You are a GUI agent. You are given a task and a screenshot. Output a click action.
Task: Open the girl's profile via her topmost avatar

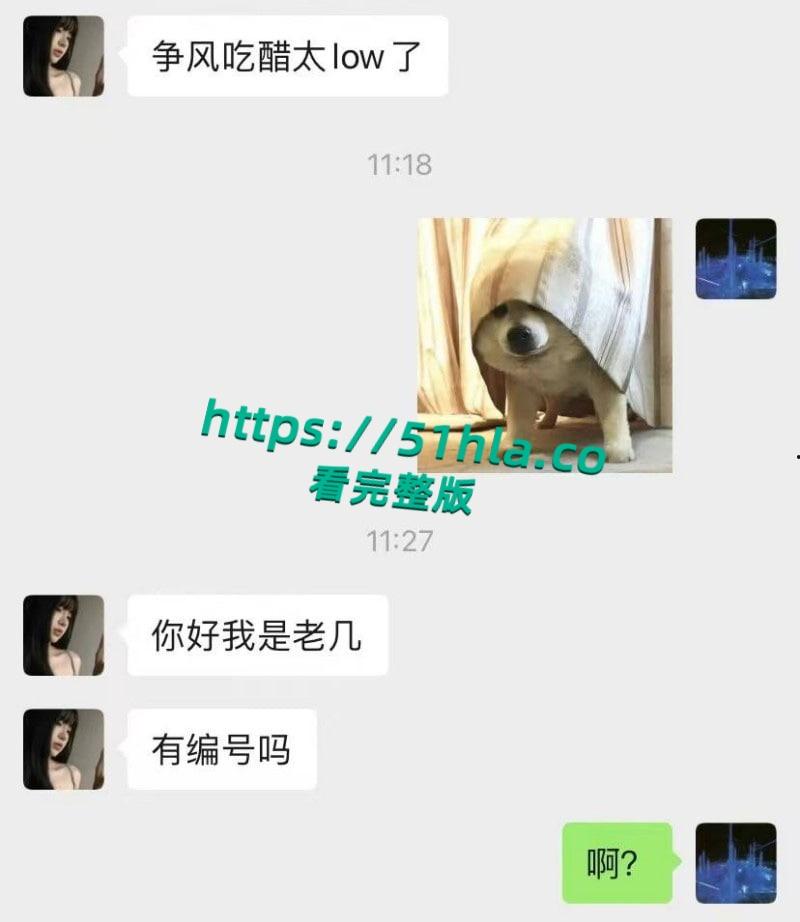62,55
